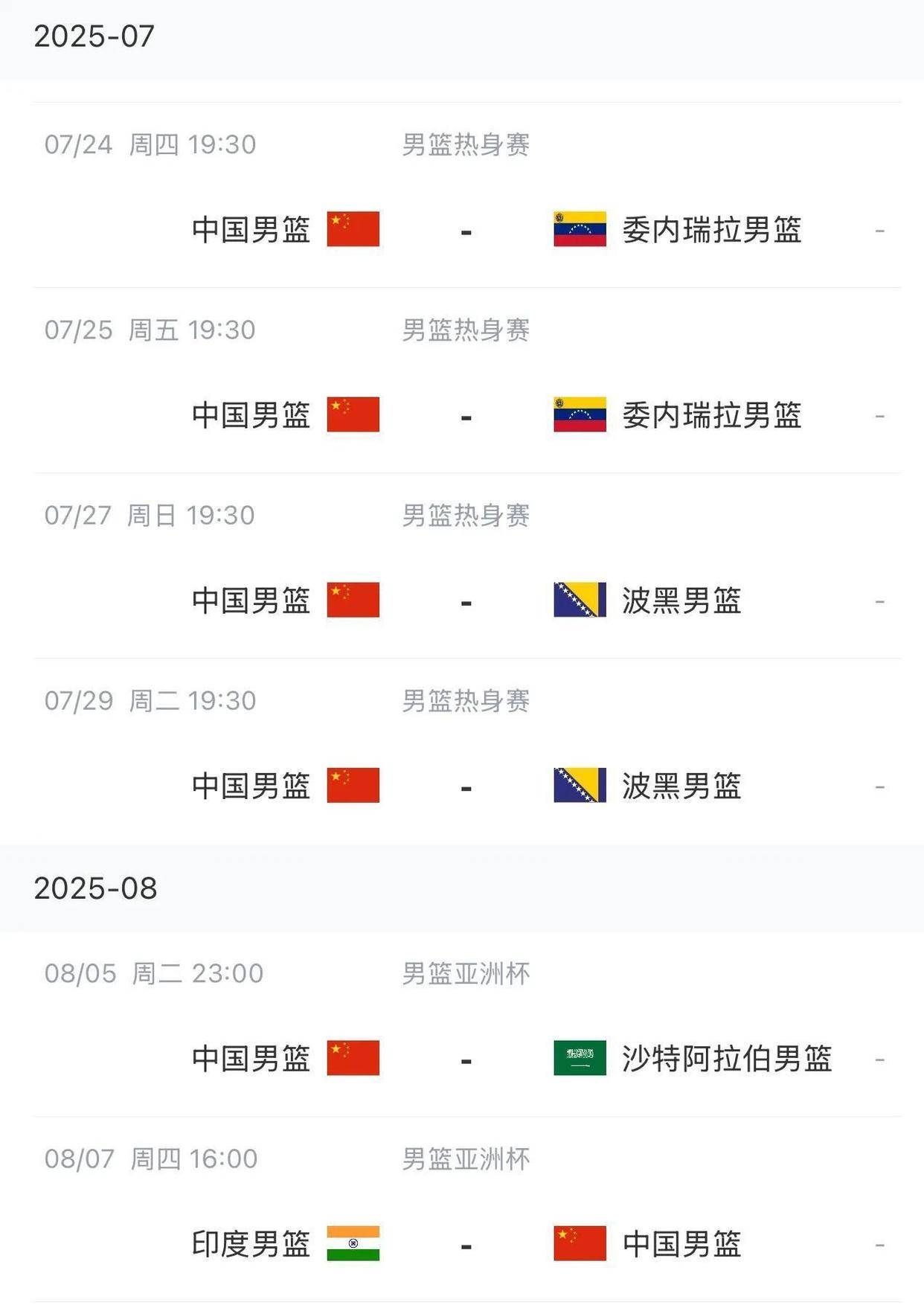924x1311 pixels.
Task: Select the Bosnia flag in the 07/29 row
Action: [x=582, y=785]
